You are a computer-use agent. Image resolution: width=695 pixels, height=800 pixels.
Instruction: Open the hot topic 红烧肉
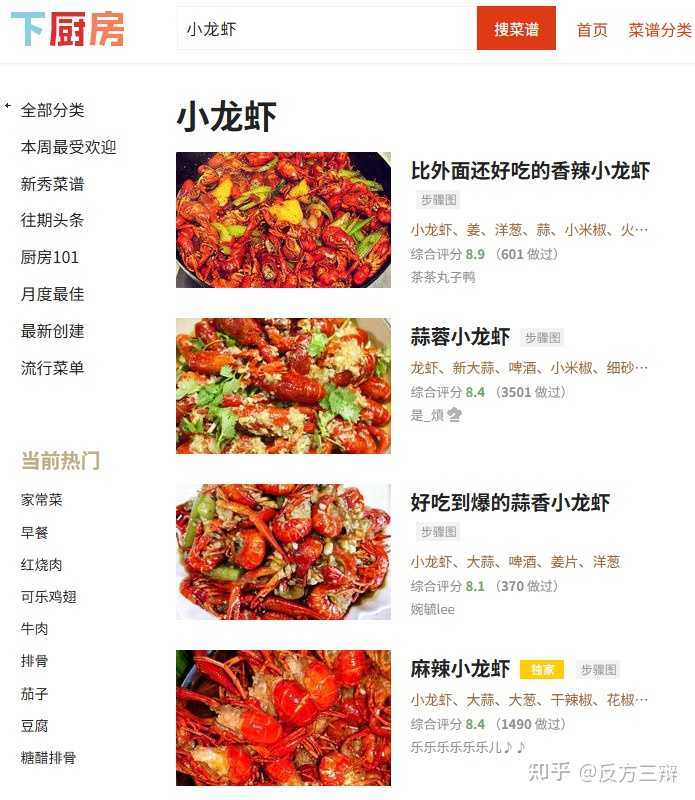pyautogui.click(x=41, y=565)
